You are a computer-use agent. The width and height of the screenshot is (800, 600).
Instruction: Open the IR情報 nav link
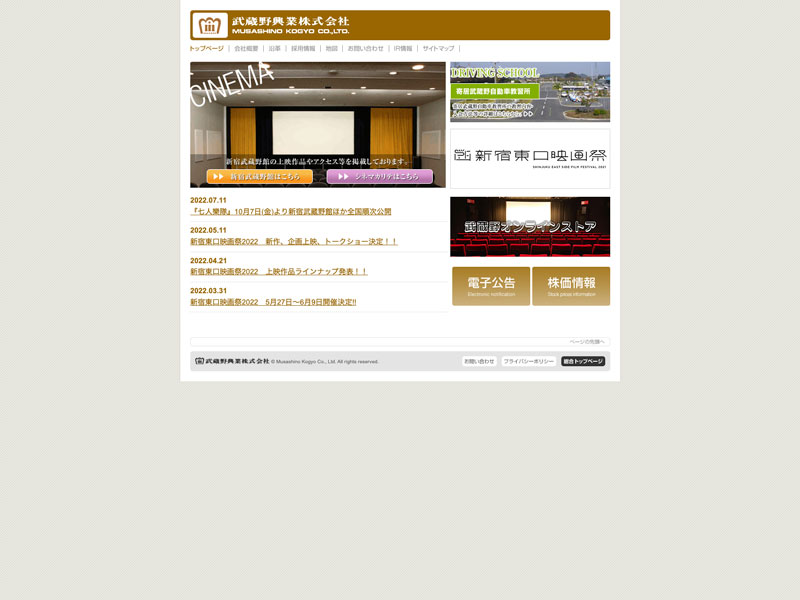point(403,48)
